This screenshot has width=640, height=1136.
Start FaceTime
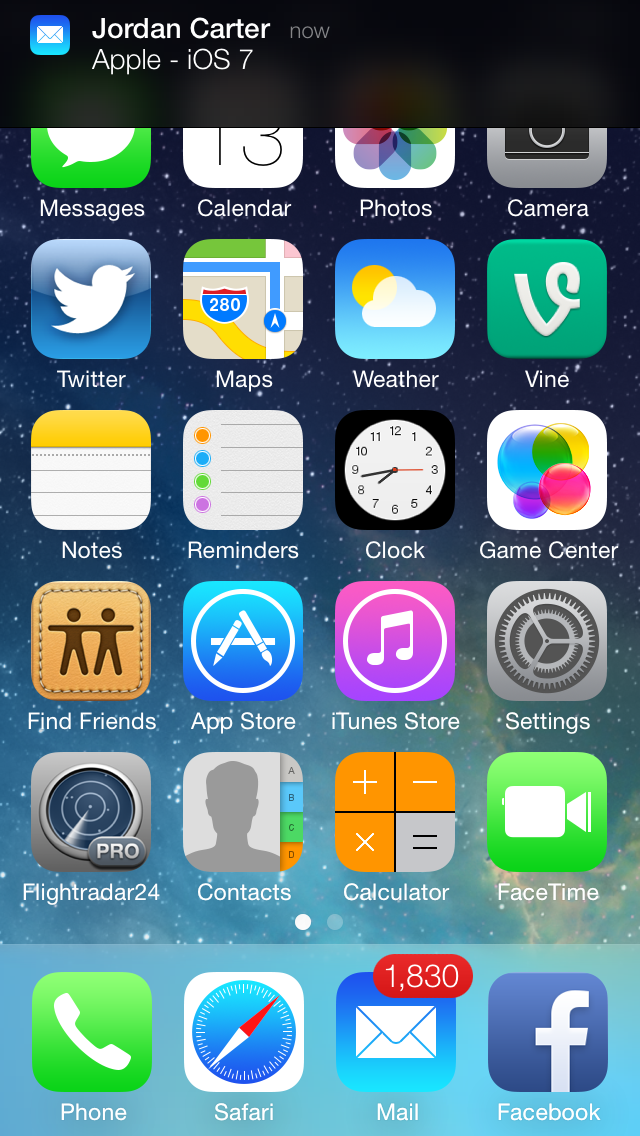(x=547, y=812)
